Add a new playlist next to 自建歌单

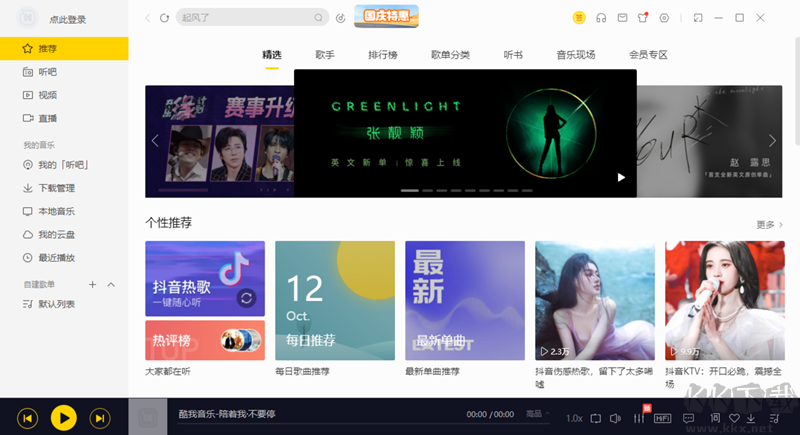tap(93, 284)
